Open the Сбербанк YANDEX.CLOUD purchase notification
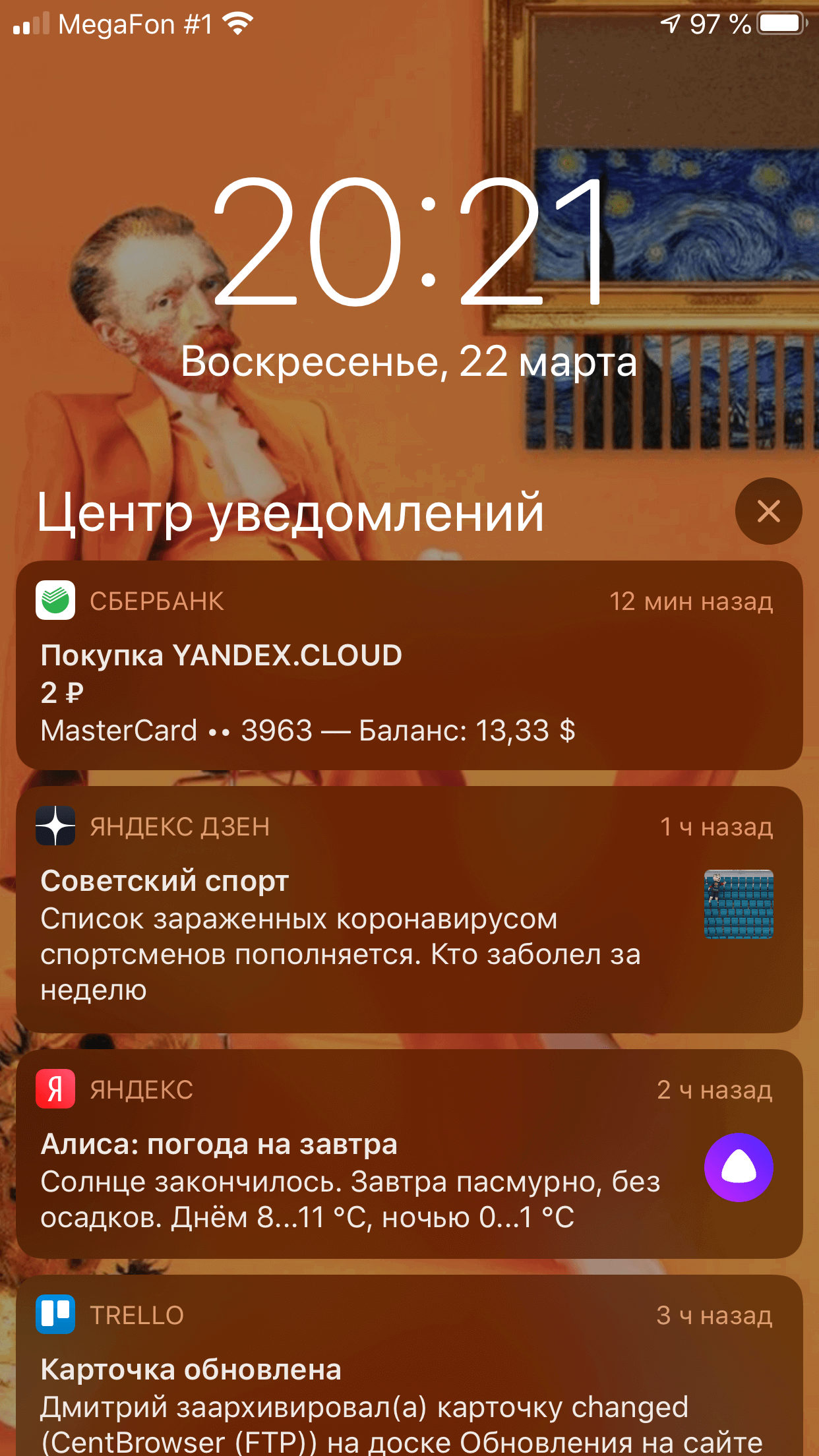The image size is (819, 1456). tap(409, 665)
